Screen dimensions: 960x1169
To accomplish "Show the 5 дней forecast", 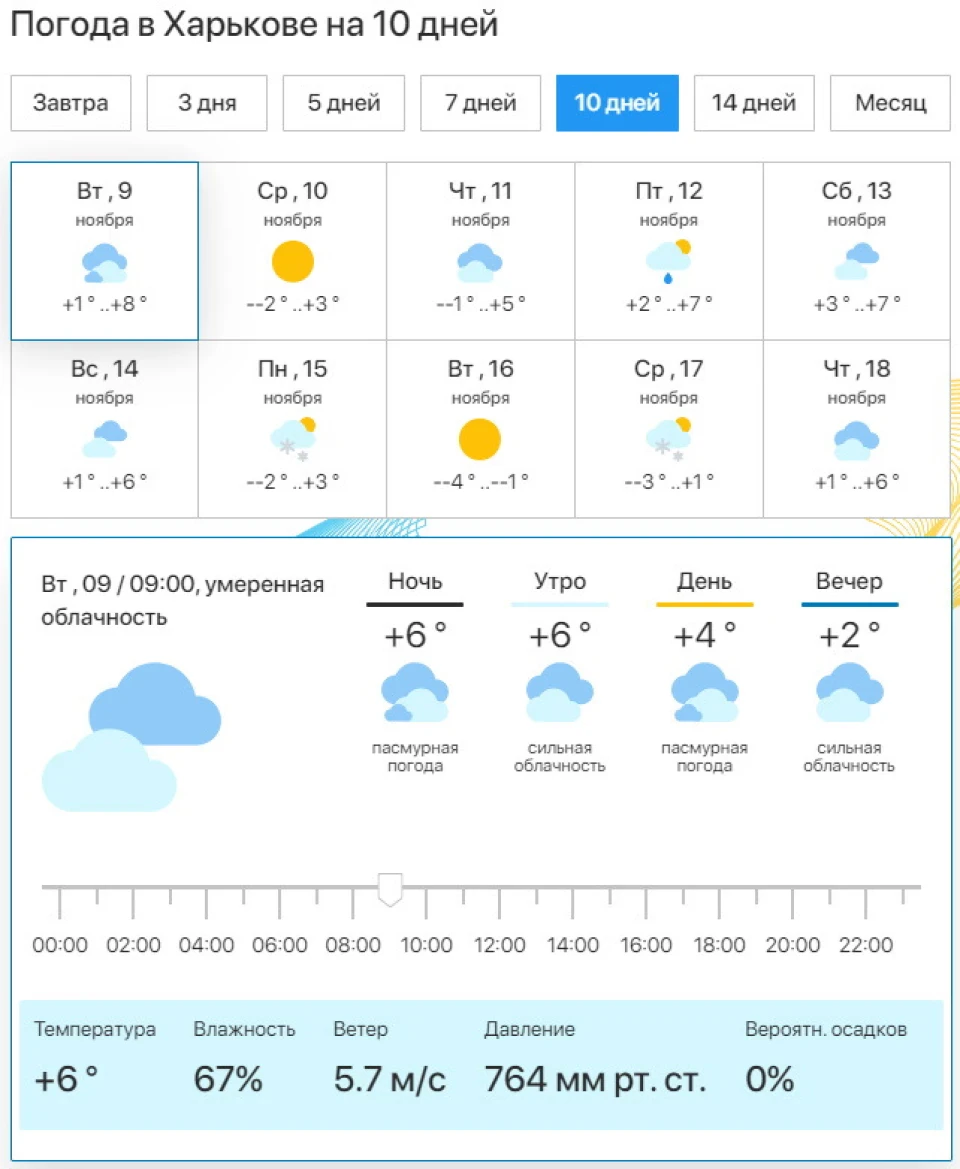I will (x=344, y=103).
